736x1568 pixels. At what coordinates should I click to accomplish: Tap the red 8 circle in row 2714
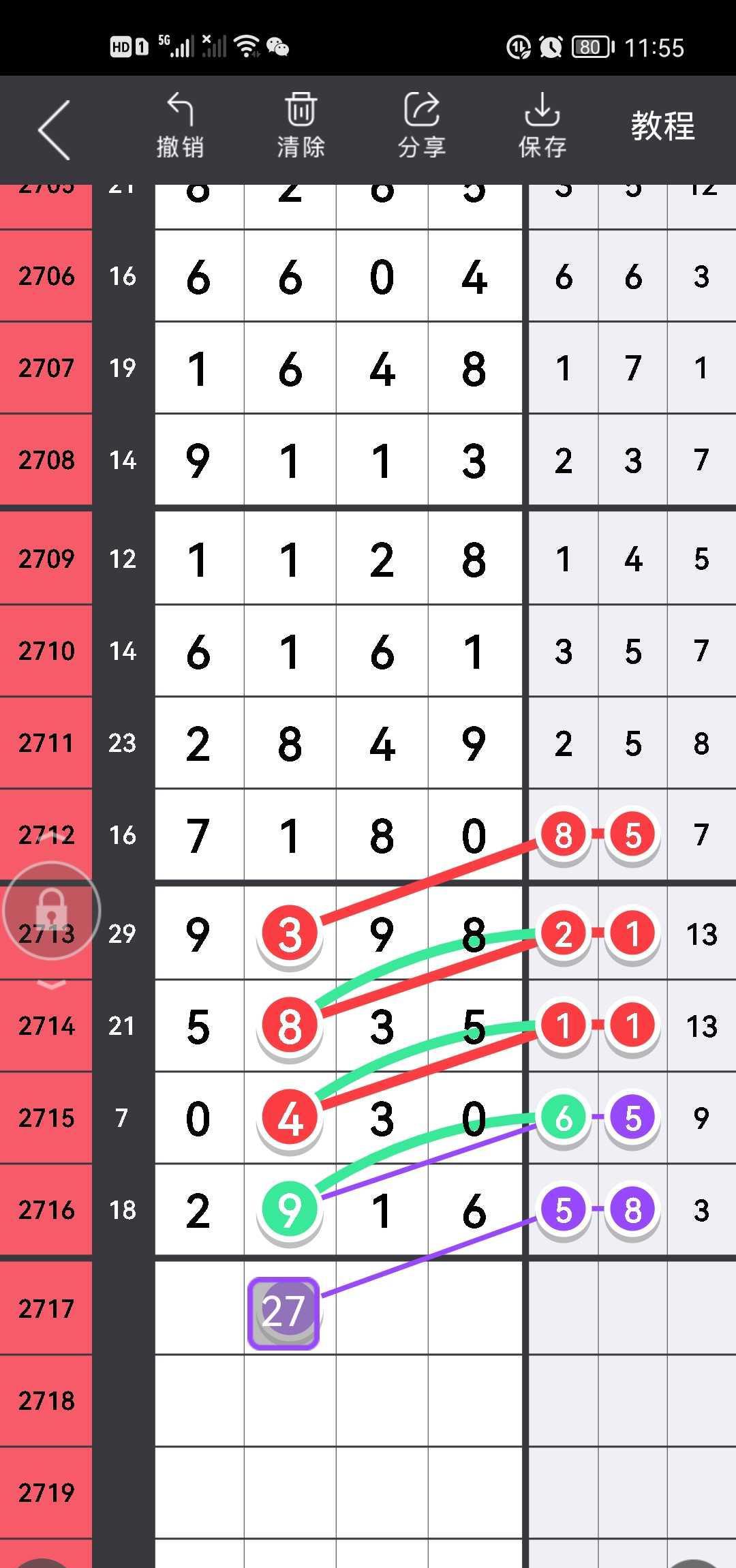pos(290,1026)
